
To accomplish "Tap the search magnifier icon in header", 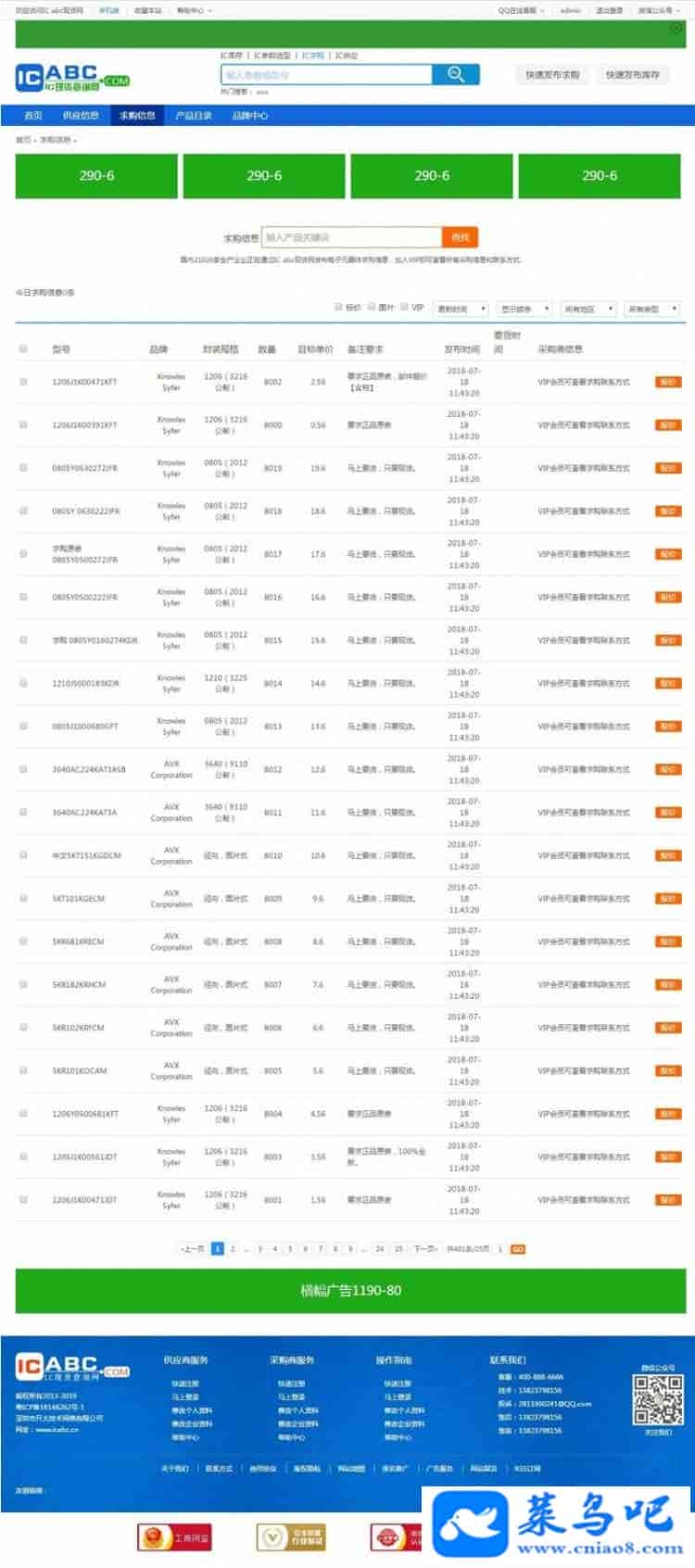I will [x=455, y=74].
